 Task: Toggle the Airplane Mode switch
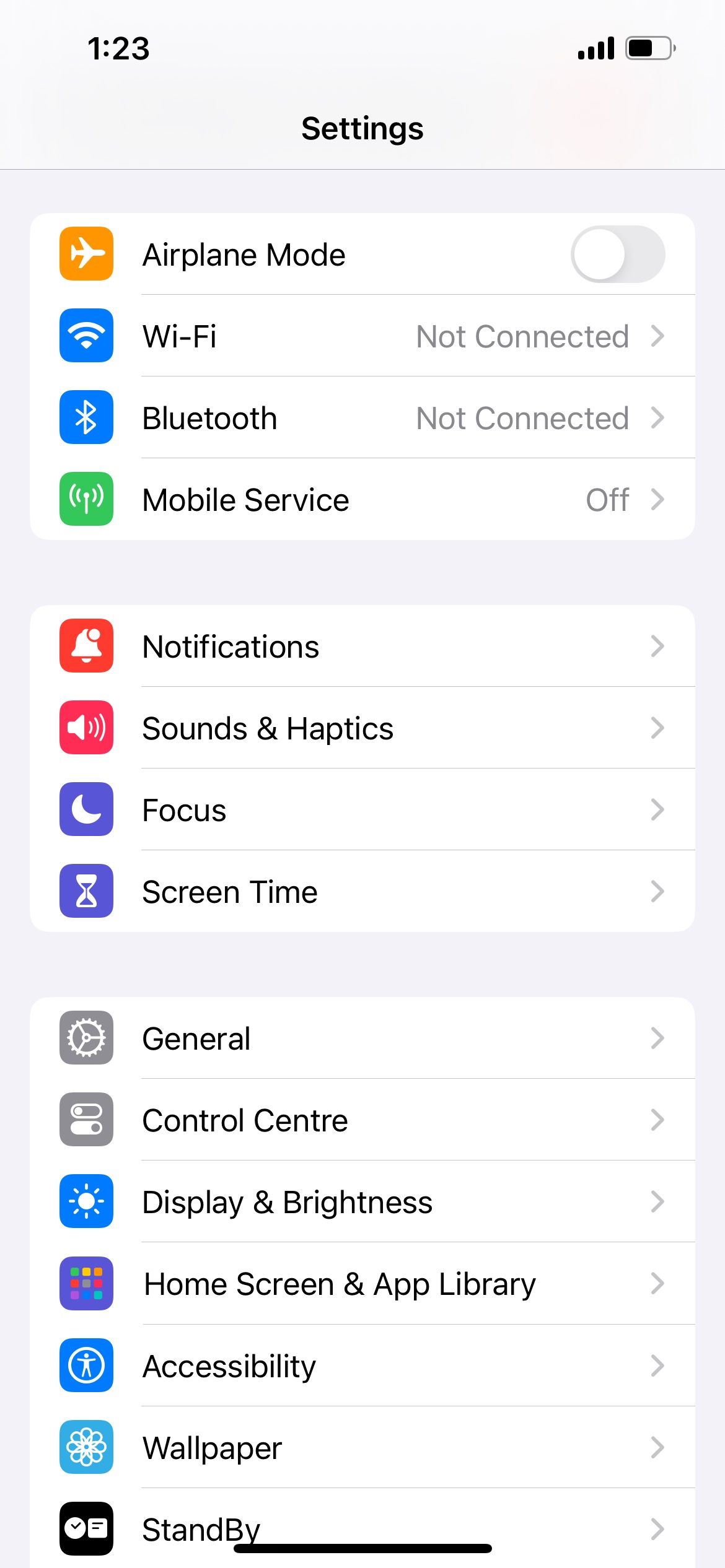(617, 255)
